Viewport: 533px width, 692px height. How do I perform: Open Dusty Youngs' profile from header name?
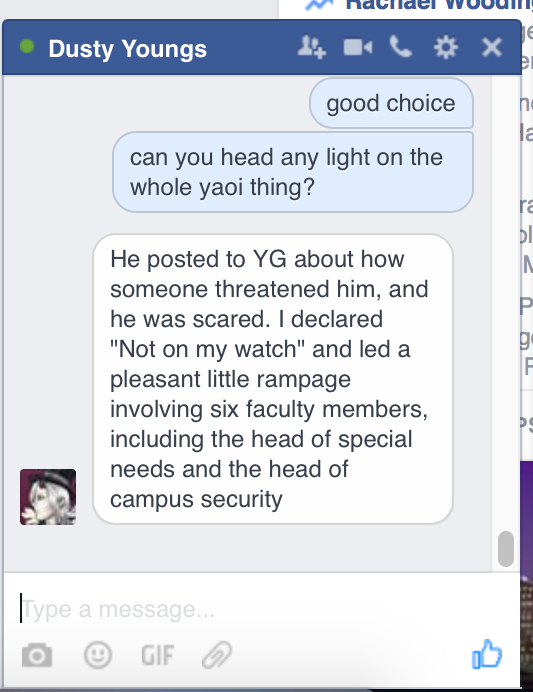(x=128, y=49)
